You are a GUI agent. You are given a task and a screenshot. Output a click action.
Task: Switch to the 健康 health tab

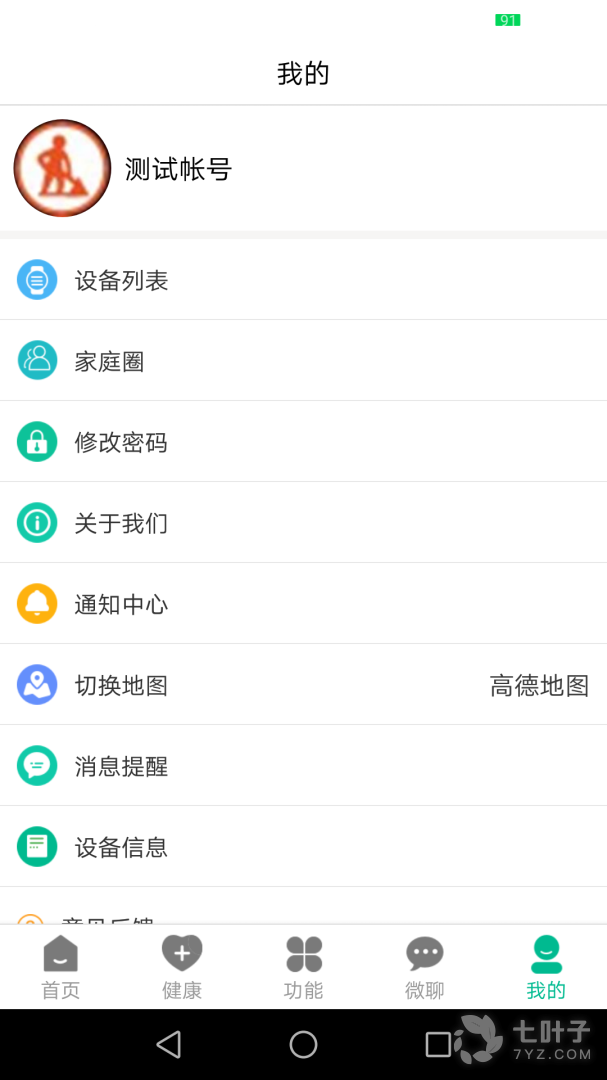pos(182,967)
